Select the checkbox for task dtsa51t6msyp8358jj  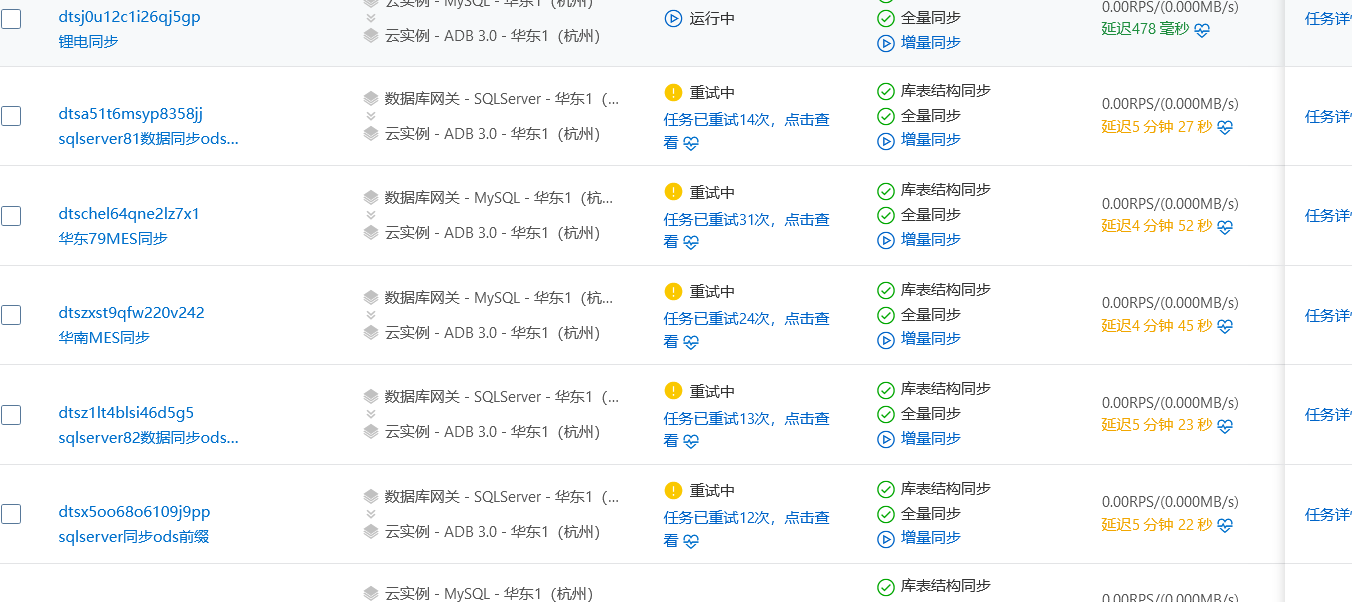click(x=11, y=116)
